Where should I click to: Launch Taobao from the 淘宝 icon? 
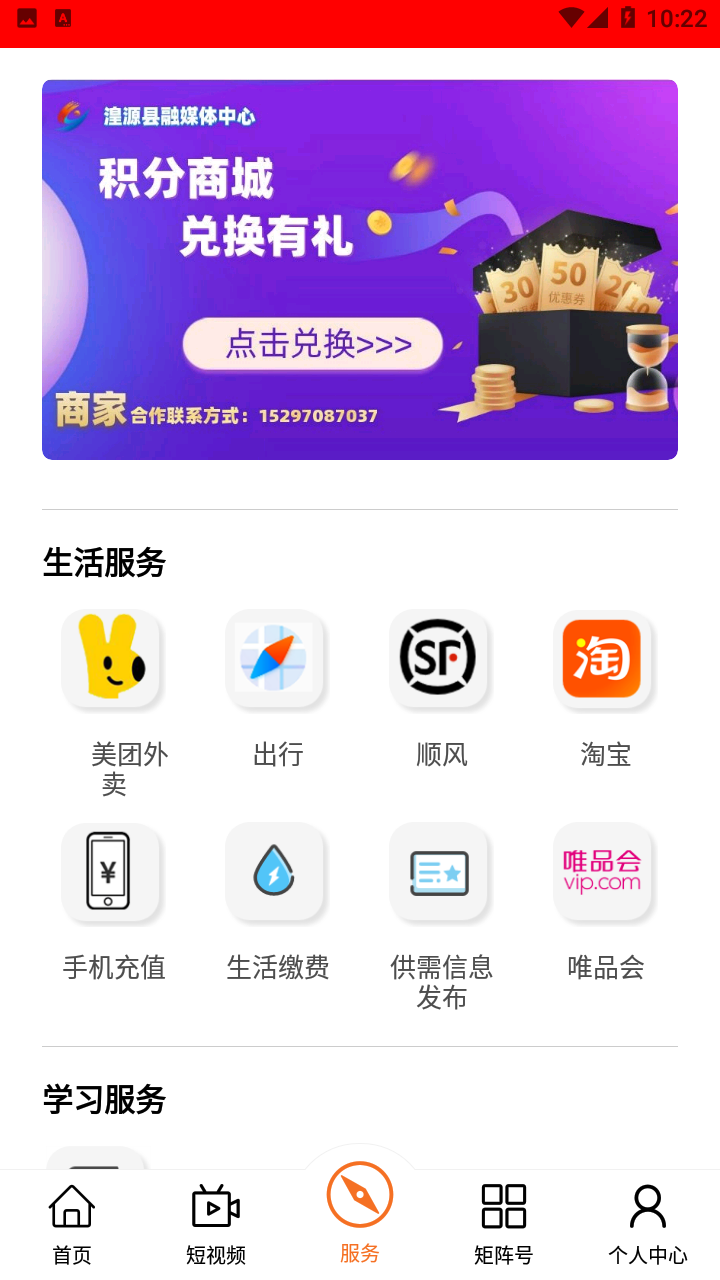(604, 660)
